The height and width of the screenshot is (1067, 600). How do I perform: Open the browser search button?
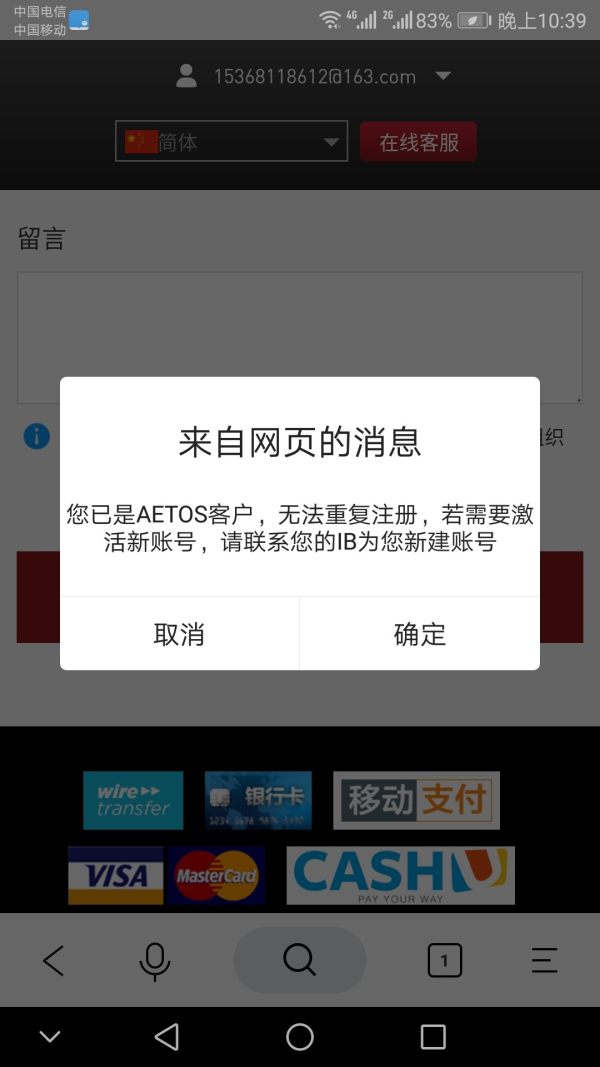pyautogui.click(x=299, y=960)
